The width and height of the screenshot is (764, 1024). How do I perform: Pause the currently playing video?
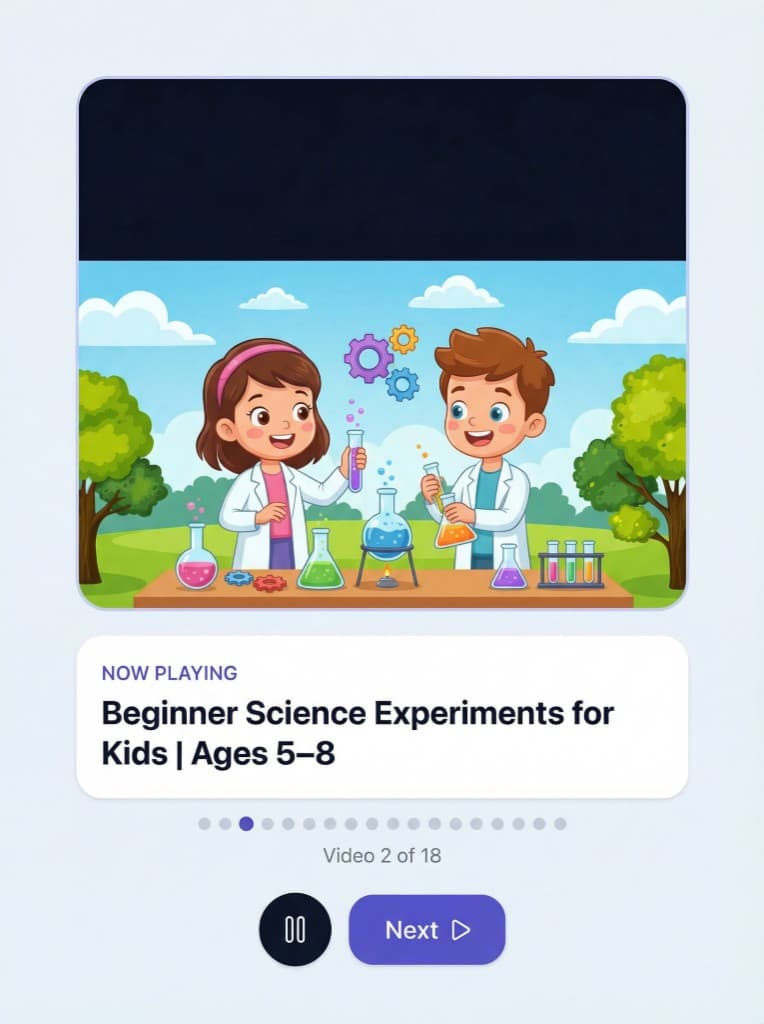tap(294, 930)
